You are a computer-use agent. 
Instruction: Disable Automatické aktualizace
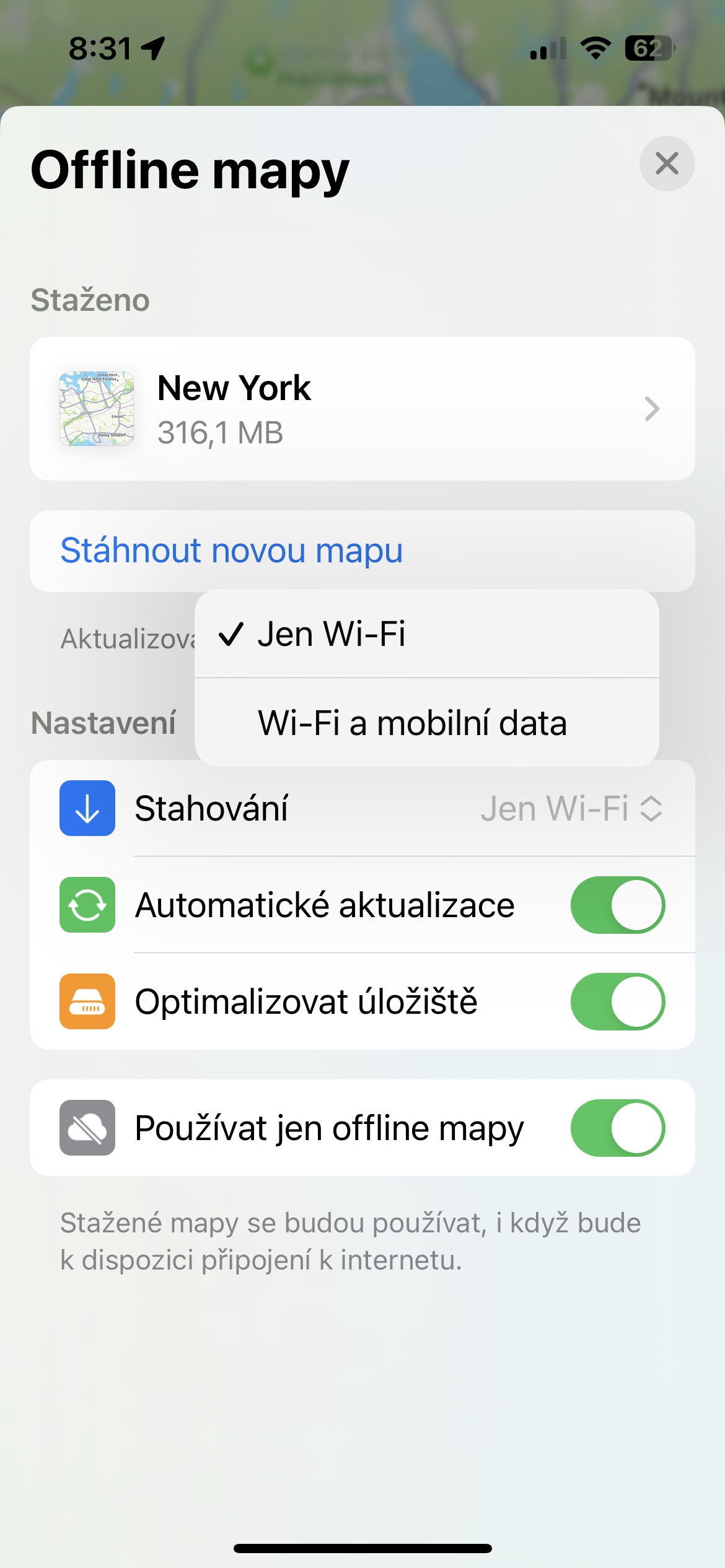[x=617, y=905]
